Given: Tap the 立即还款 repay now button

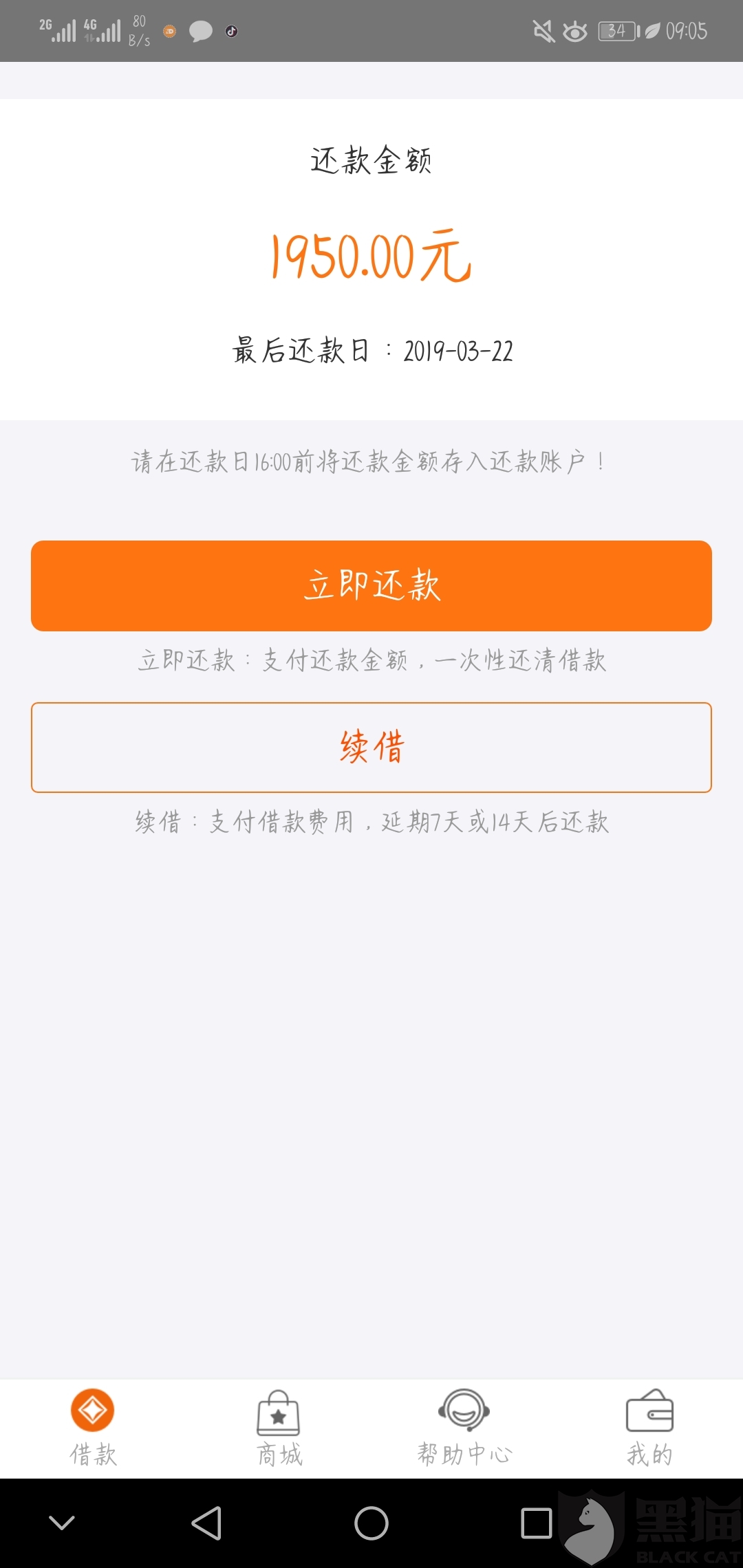Looking at the screenshot, I should (x=371, y=586).
